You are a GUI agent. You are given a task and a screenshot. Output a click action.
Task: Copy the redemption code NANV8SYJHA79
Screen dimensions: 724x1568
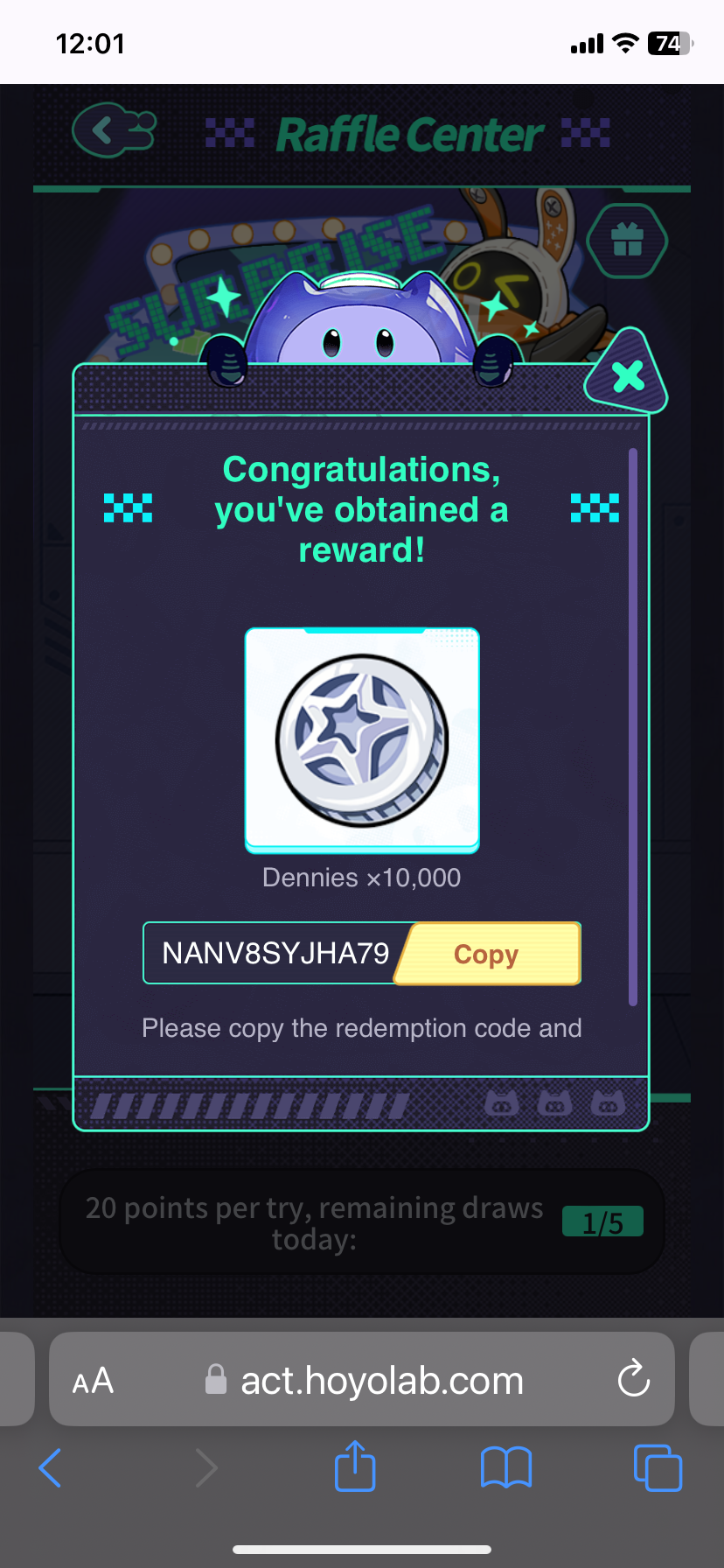(x=488, y=954)
